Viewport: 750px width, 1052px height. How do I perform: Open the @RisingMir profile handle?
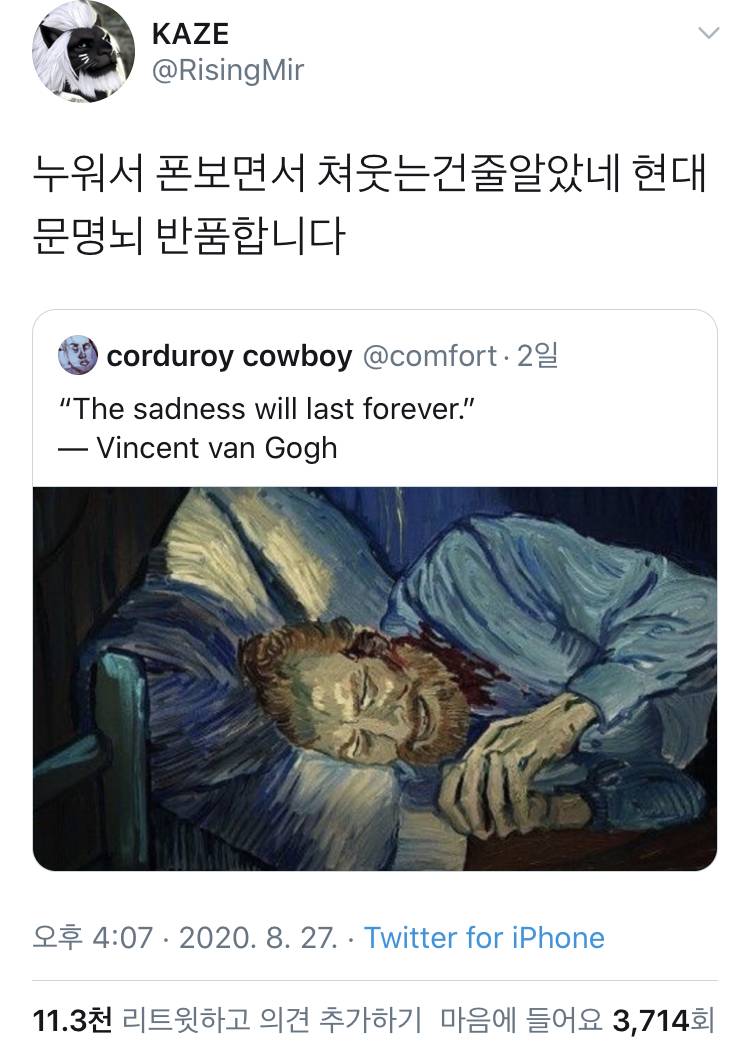[227, 70]
